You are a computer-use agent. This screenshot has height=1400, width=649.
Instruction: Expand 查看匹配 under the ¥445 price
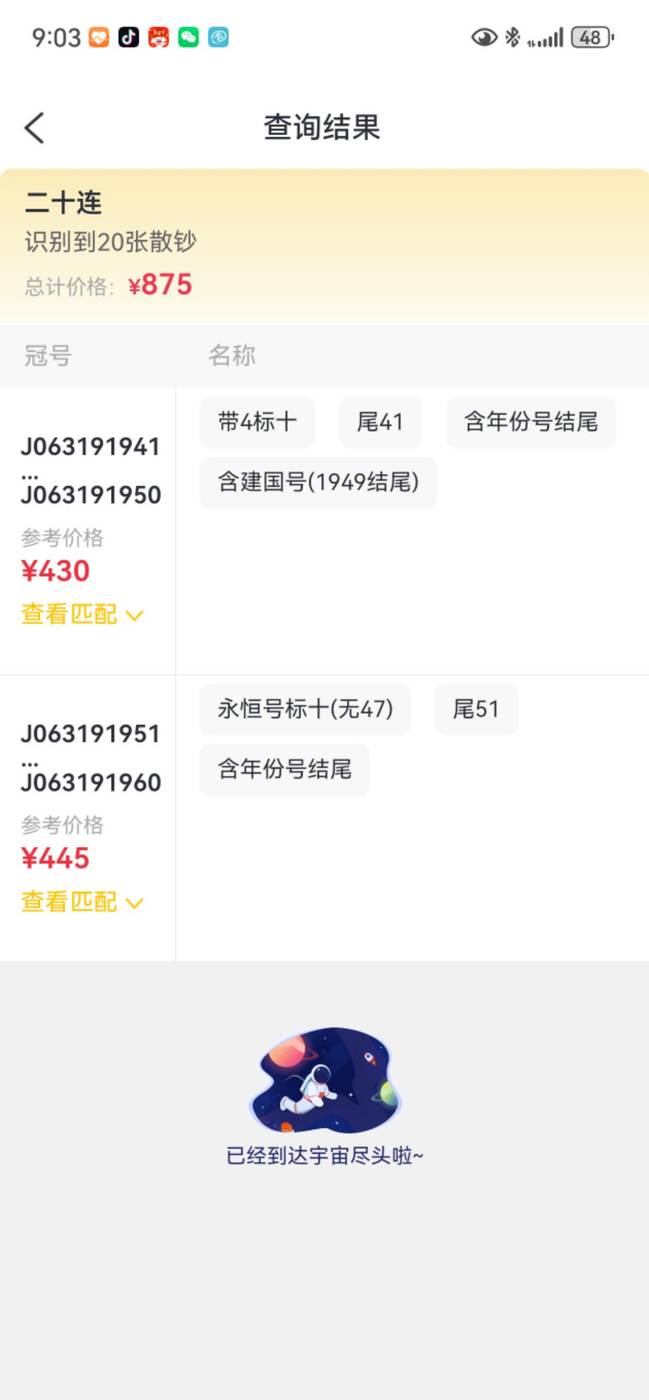(83, 902)
